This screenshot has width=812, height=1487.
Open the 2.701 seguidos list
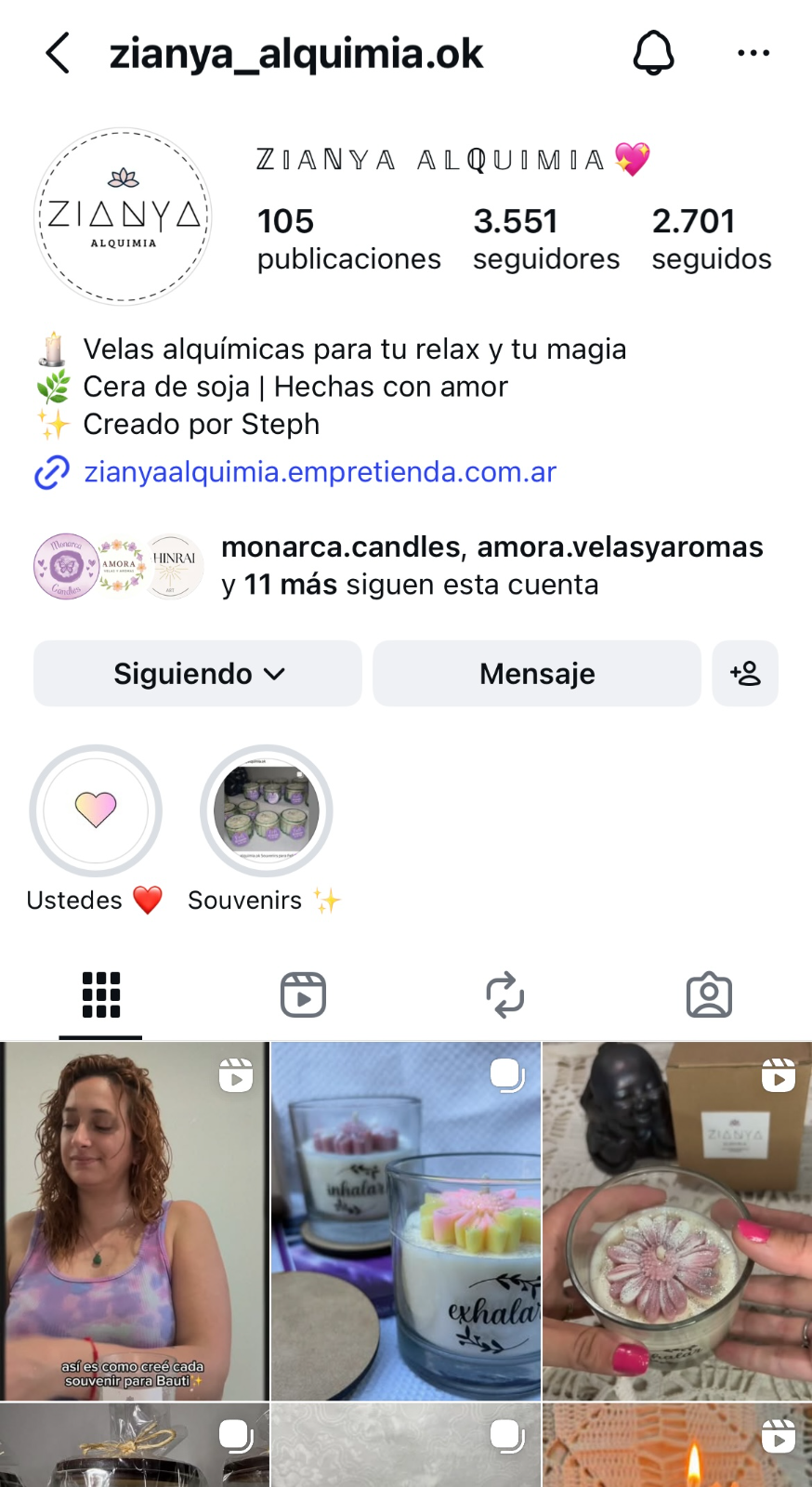click(x=711, y=239)
